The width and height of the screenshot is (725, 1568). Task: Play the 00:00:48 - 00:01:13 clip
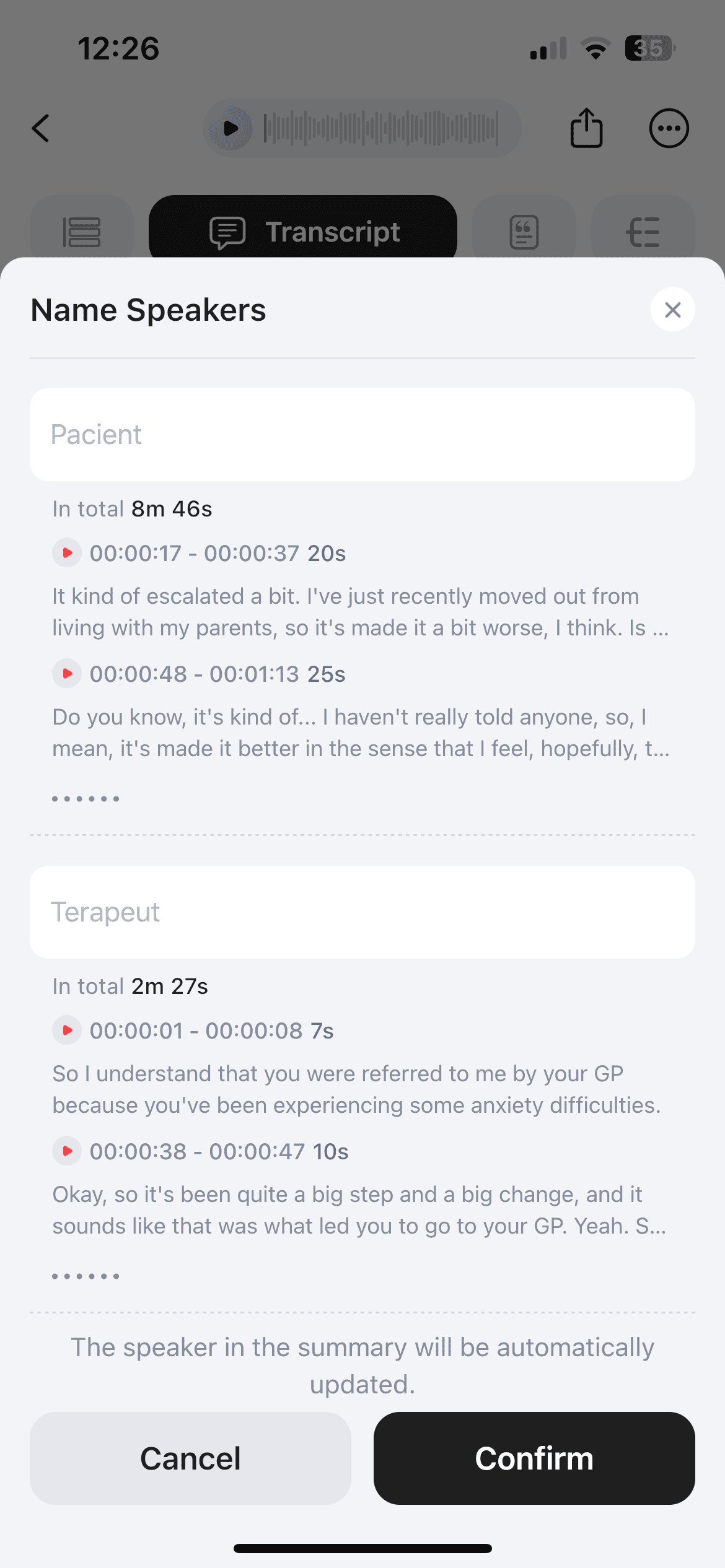[x=67, y=673]
